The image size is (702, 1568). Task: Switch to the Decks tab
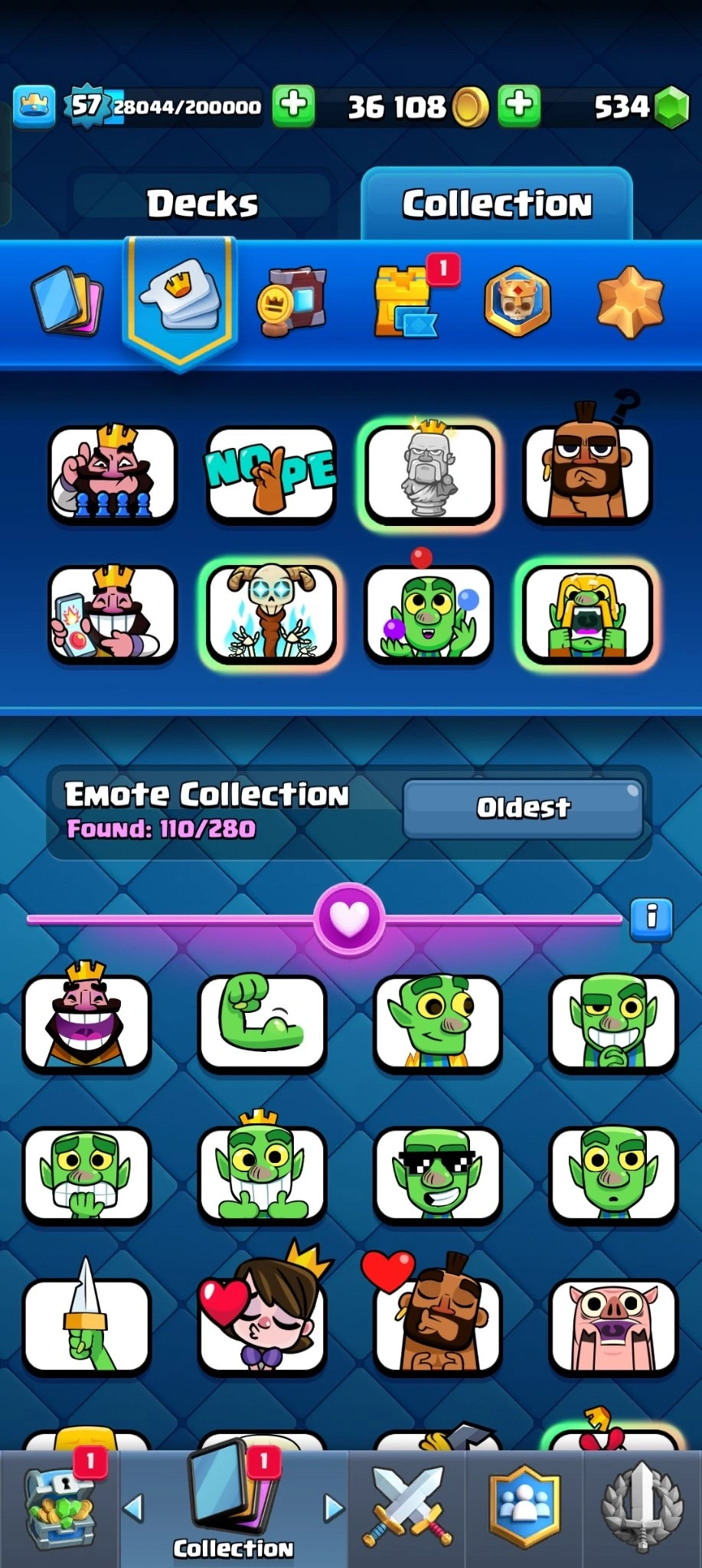pos(202,204)
